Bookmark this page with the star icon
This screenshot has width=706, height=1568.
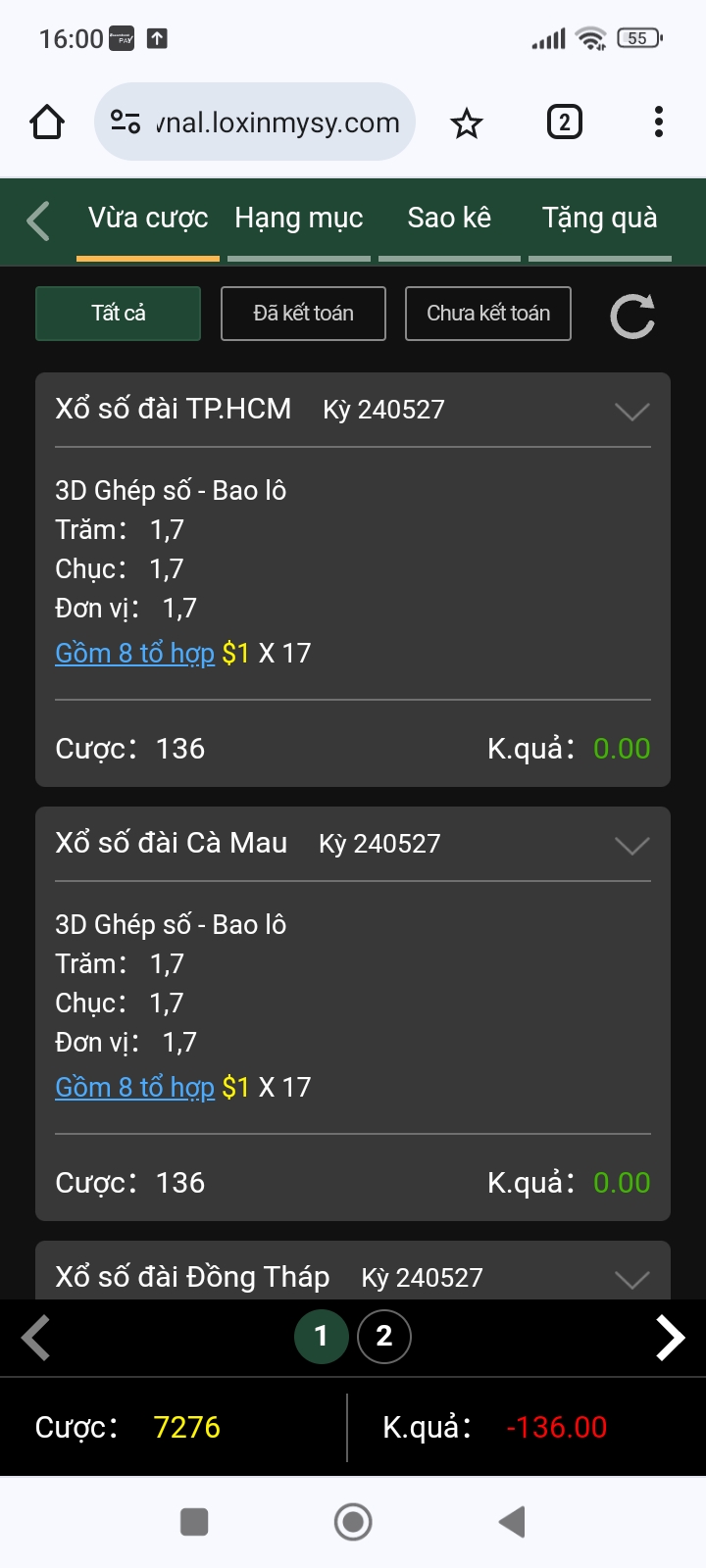tap(467, 123)
